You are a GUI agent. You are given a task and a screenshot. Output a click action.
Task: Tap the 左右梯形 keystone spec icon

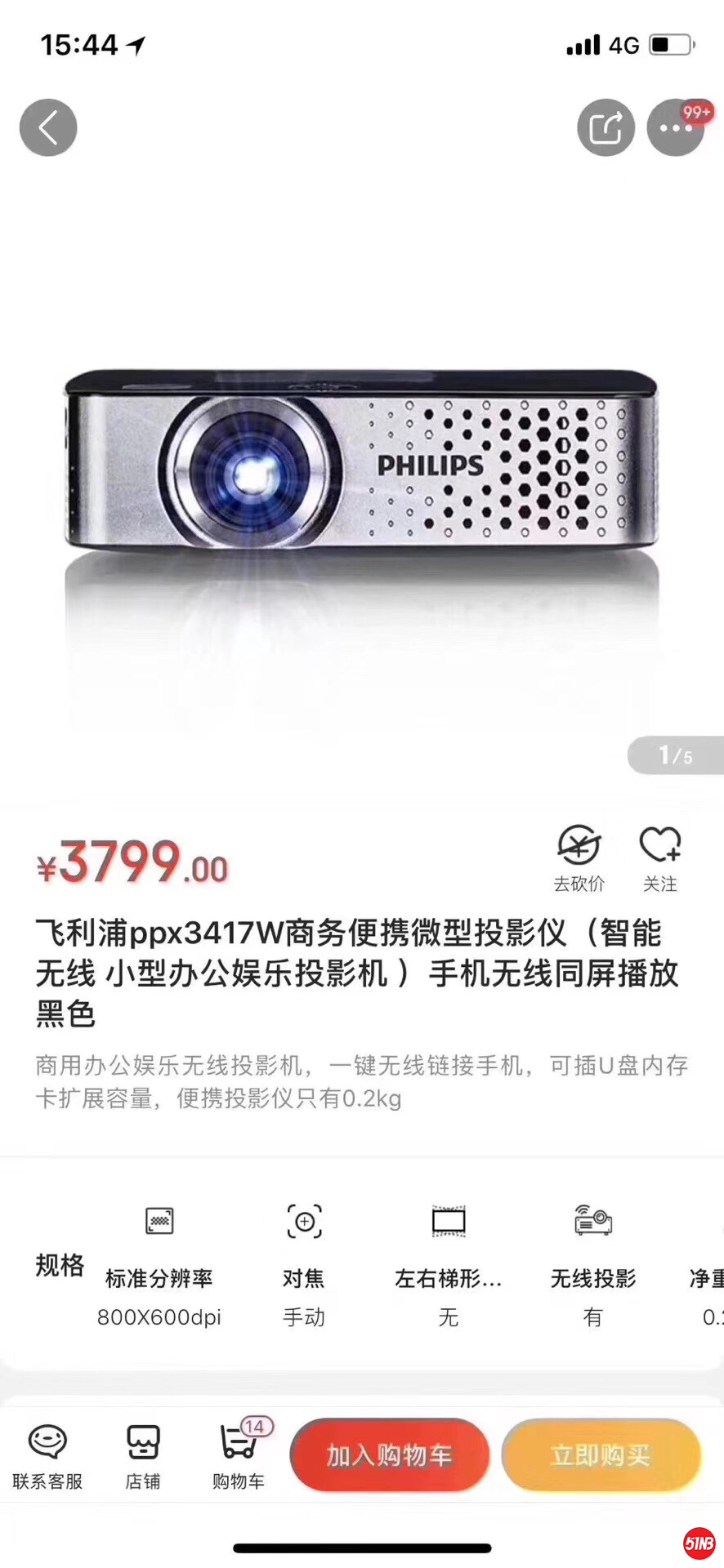click(447, 1223)
